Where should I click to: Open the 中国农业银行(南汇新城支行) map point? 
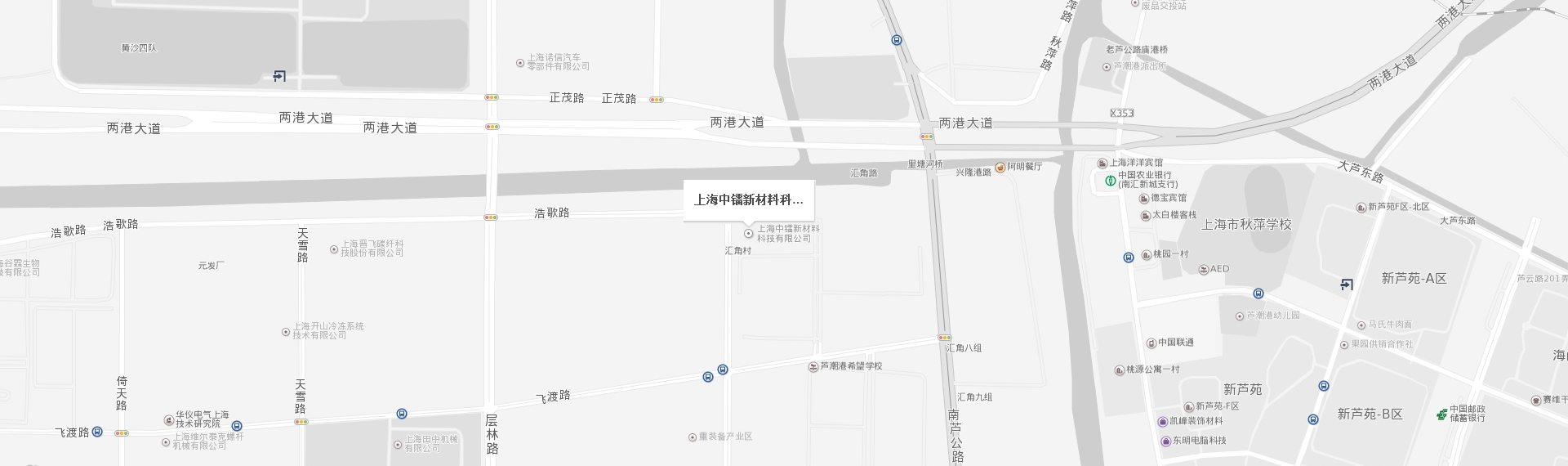(1110, 181)
